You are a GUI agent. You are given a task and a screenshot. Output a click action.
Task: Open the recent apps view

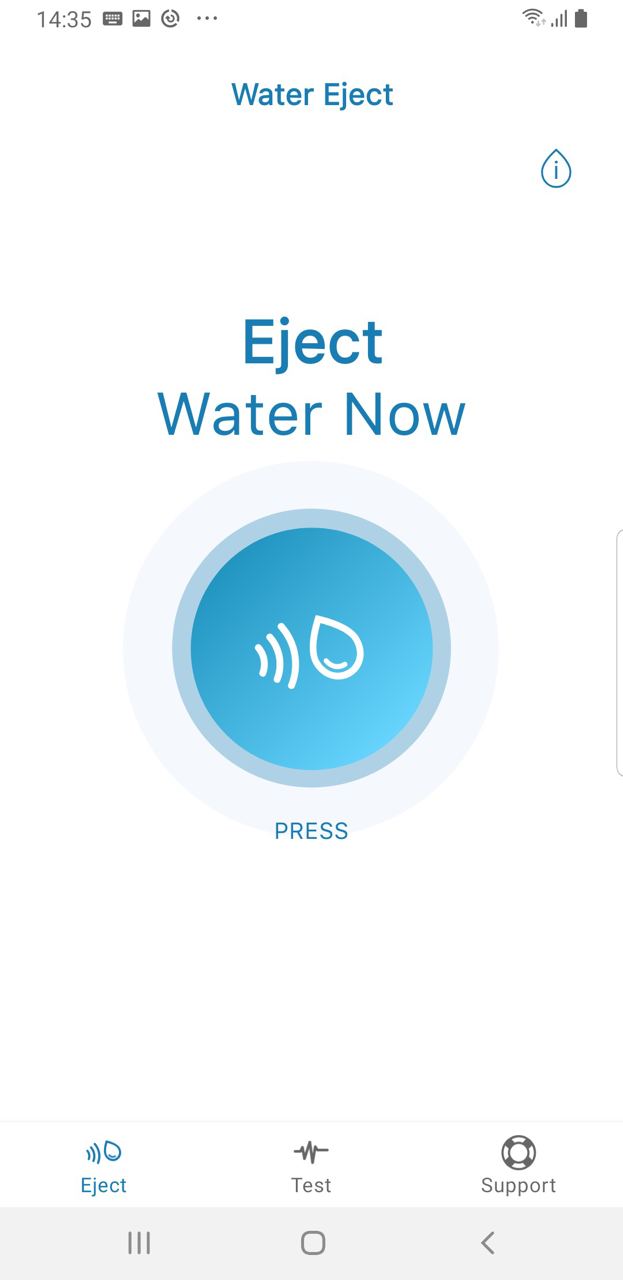click(x=139, y=1243)
